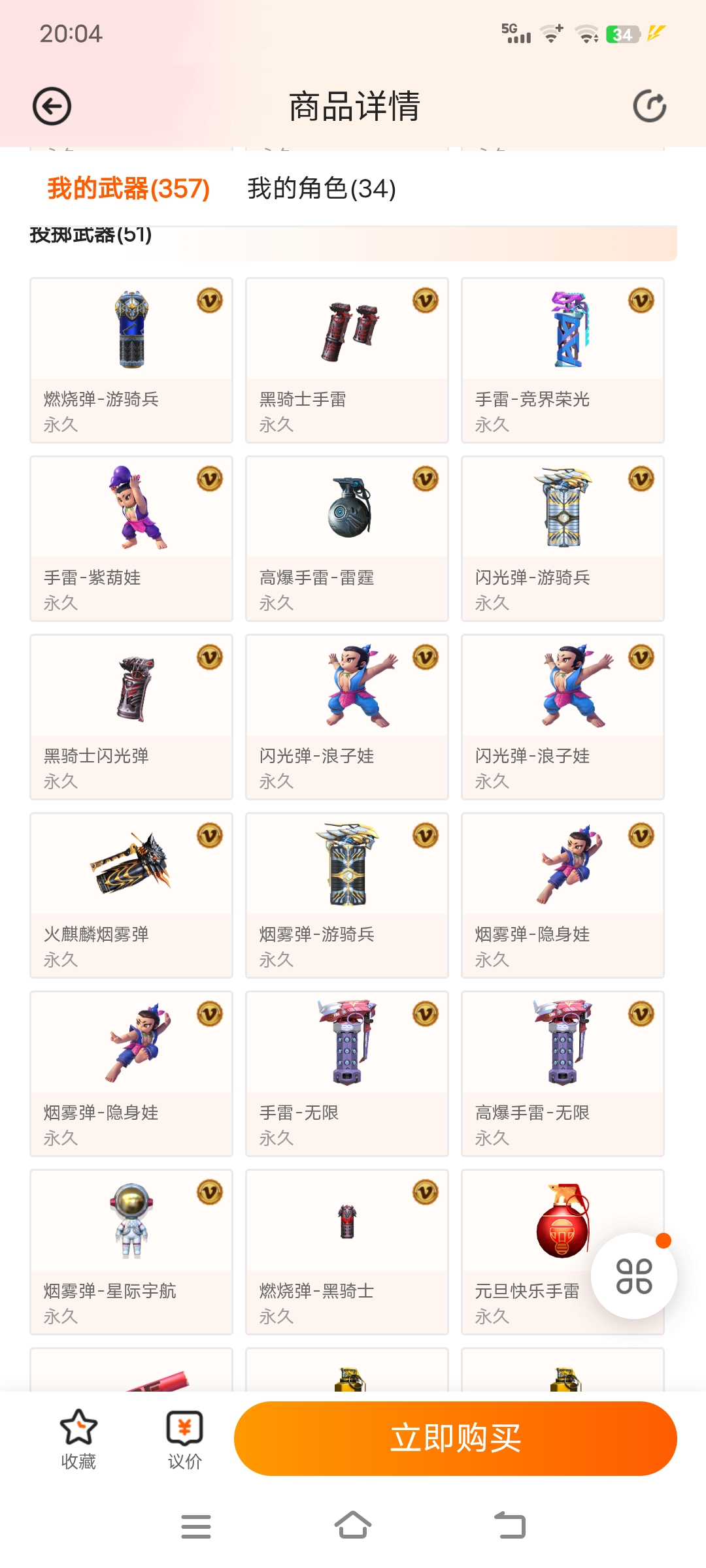Screen dimensions: 706x1568
Task: Open the floating quick menu button
Action: tap(634, 1276)
